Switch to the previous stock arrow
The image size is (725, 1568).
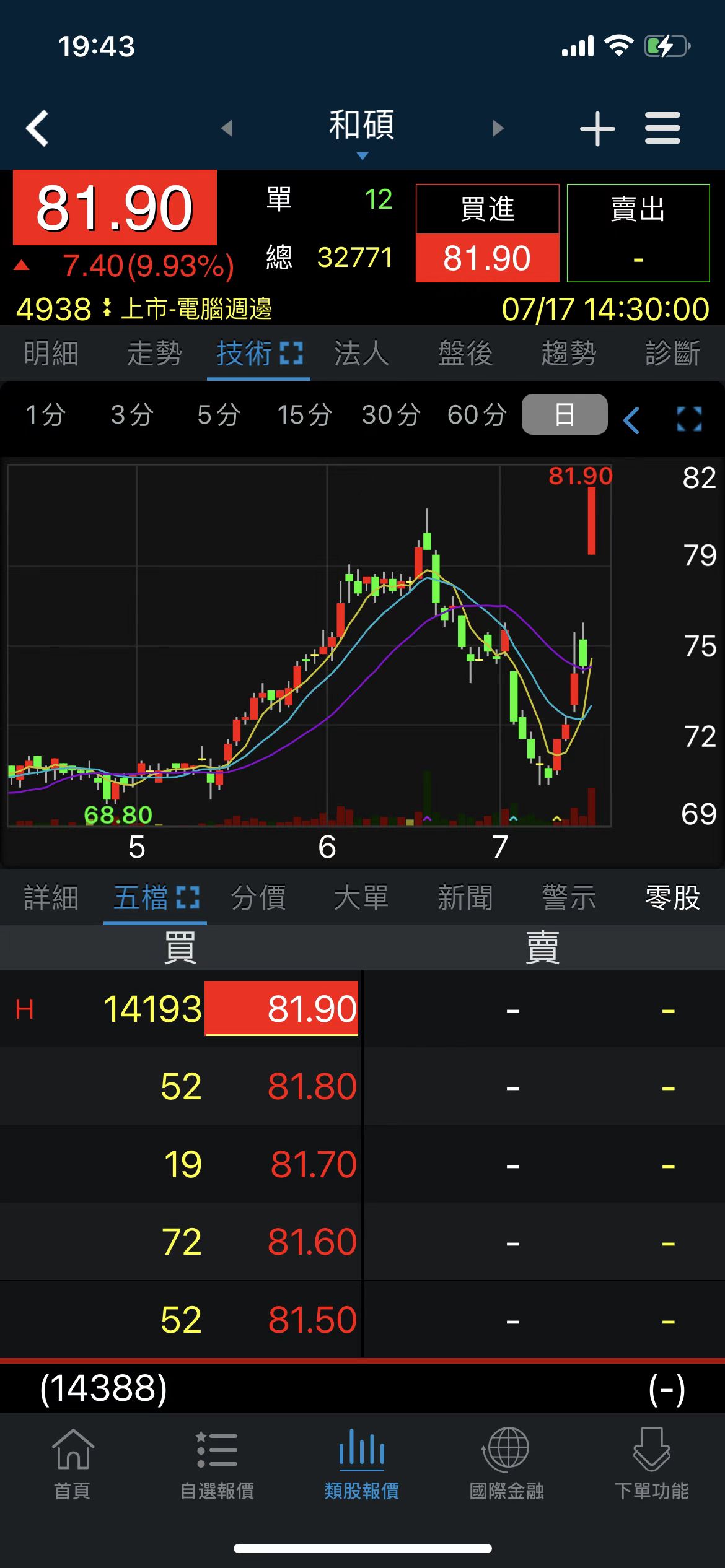227,128
